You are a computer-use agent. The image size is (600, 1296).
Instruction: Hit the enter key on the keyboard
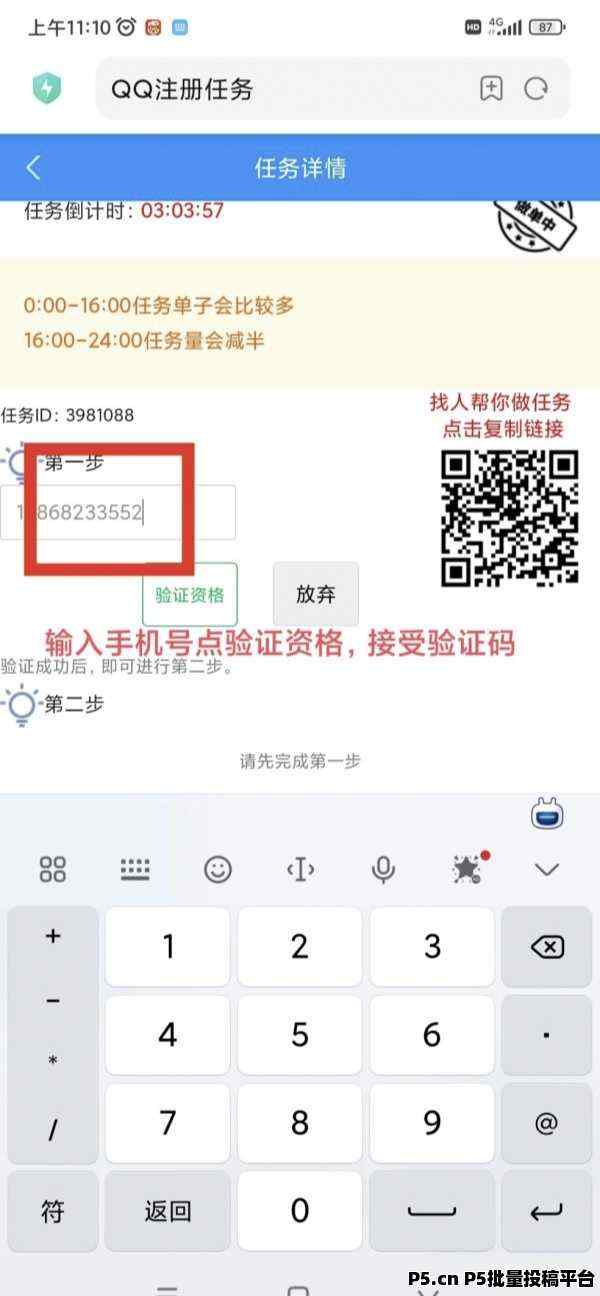pyautogui.click(x=547, y=1211)
